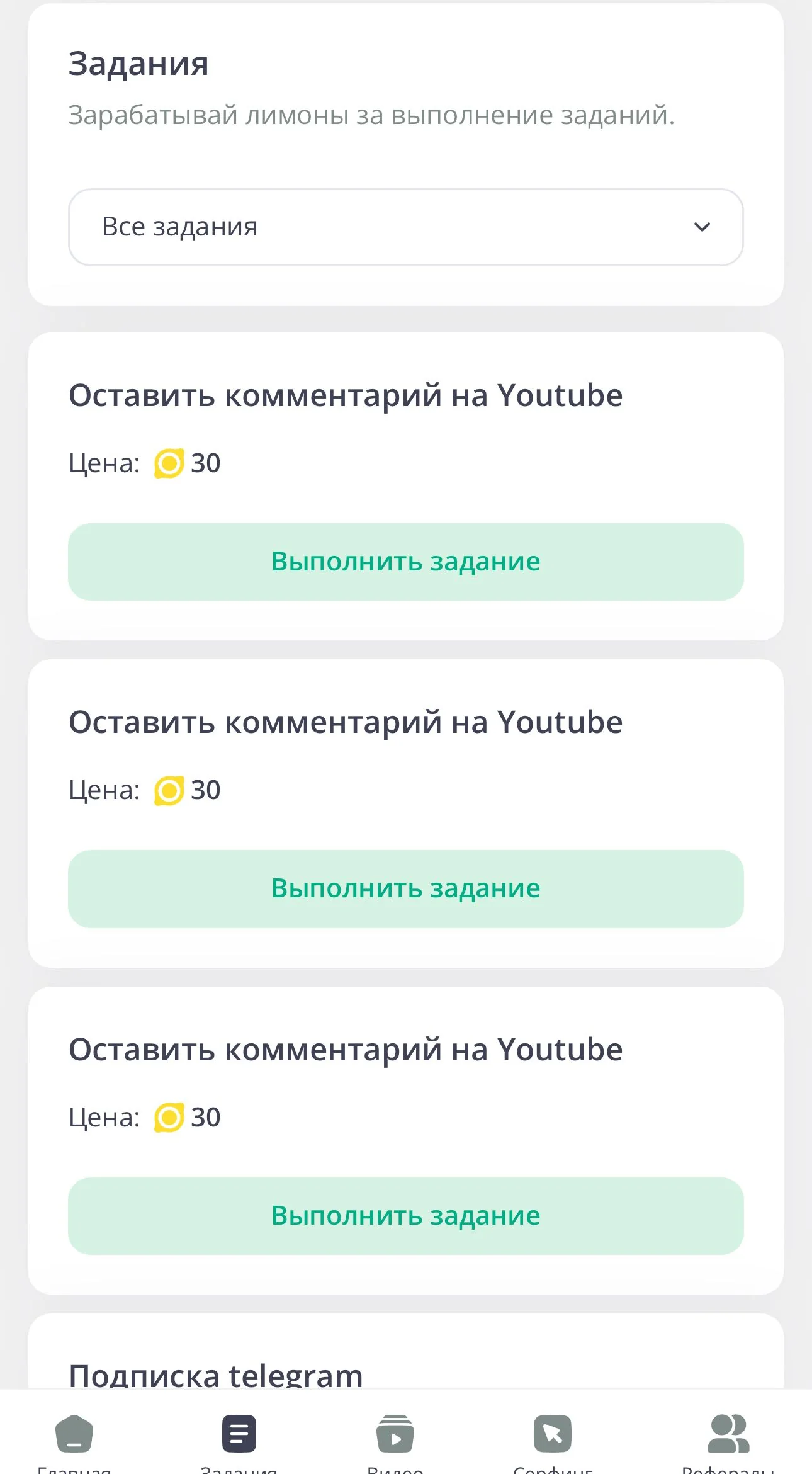Tap Выполнить задание in the third Youtube comment card
Screen dimensions: 812x1474
(x=406, y=1216)
